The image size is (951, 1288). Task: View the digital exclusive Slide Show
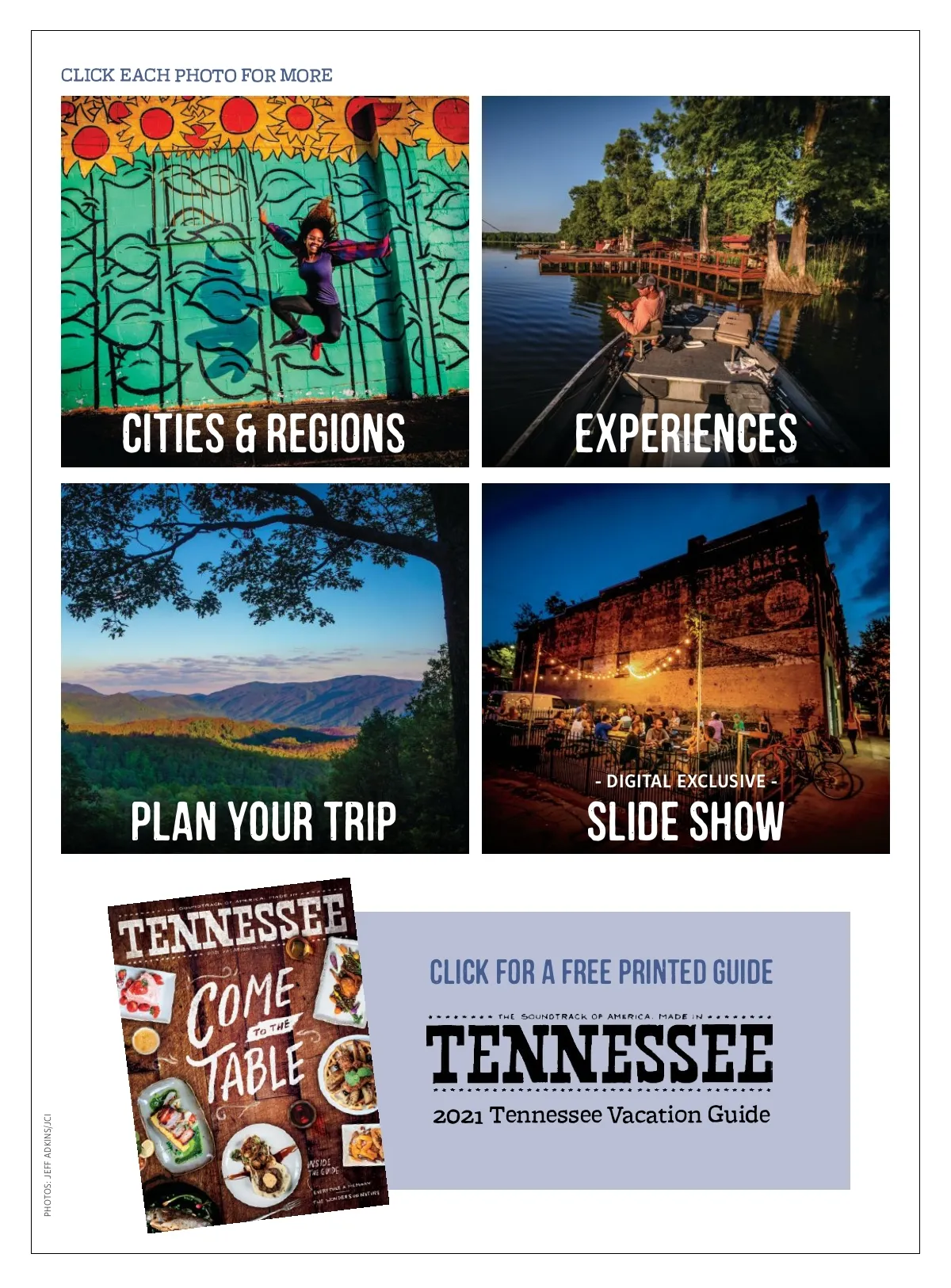pyautogui.click(x=686, y=668)
